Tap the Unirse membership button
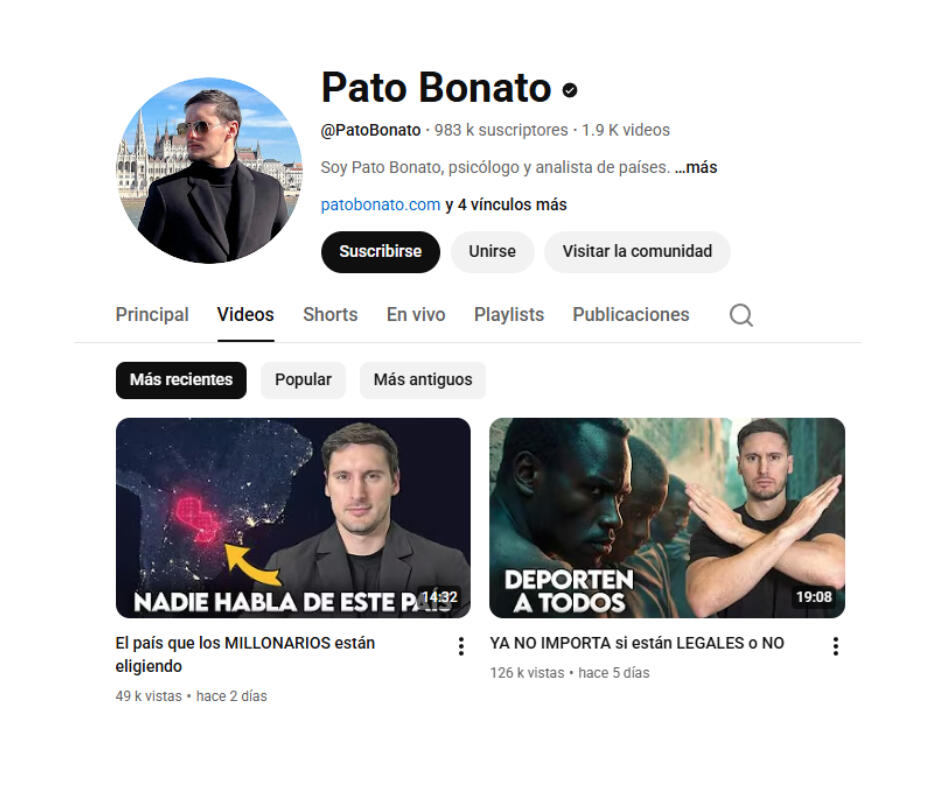Viewport: 940px width, 788px height. [x=492, y=252]
